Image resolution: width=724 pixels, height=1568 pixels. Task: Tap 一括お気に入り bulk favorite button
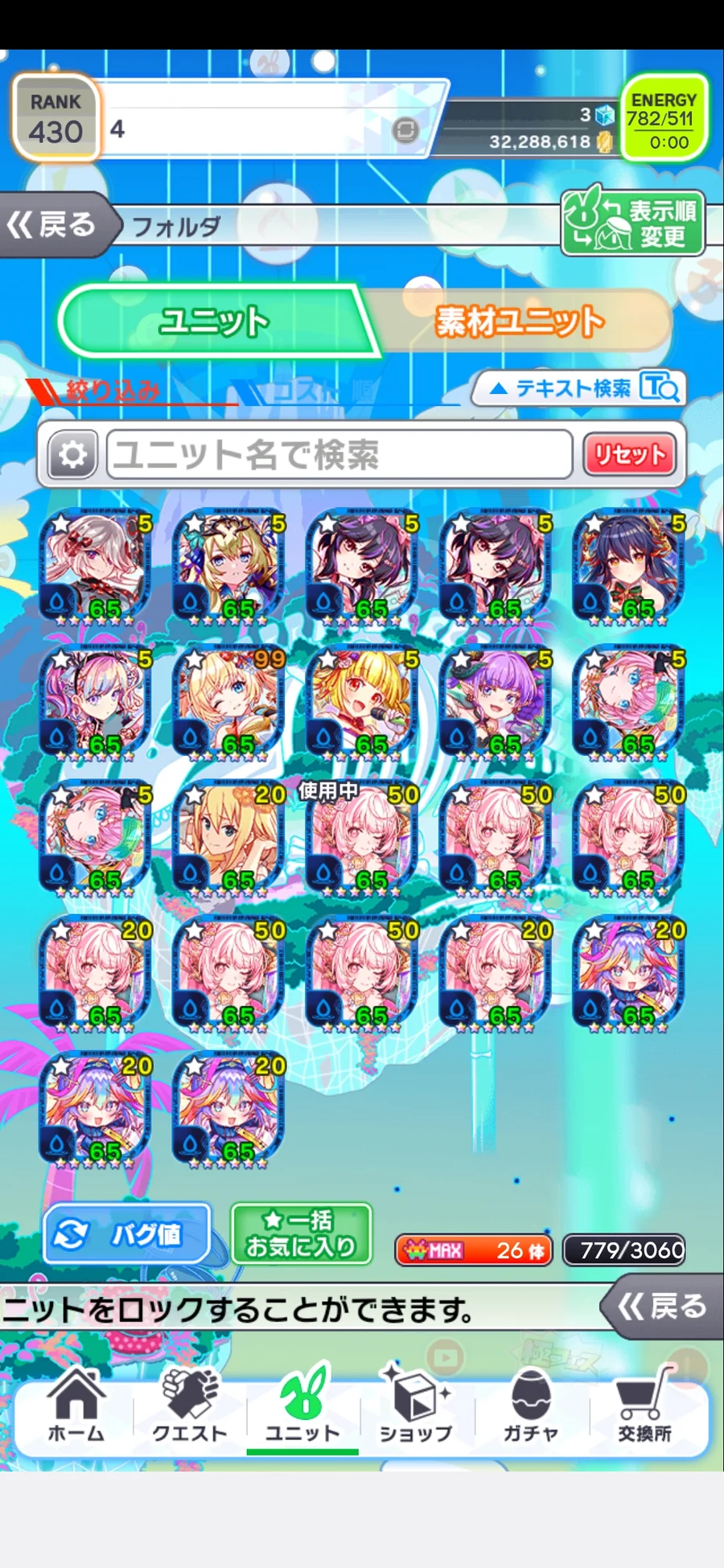(x=301, y=1233)
